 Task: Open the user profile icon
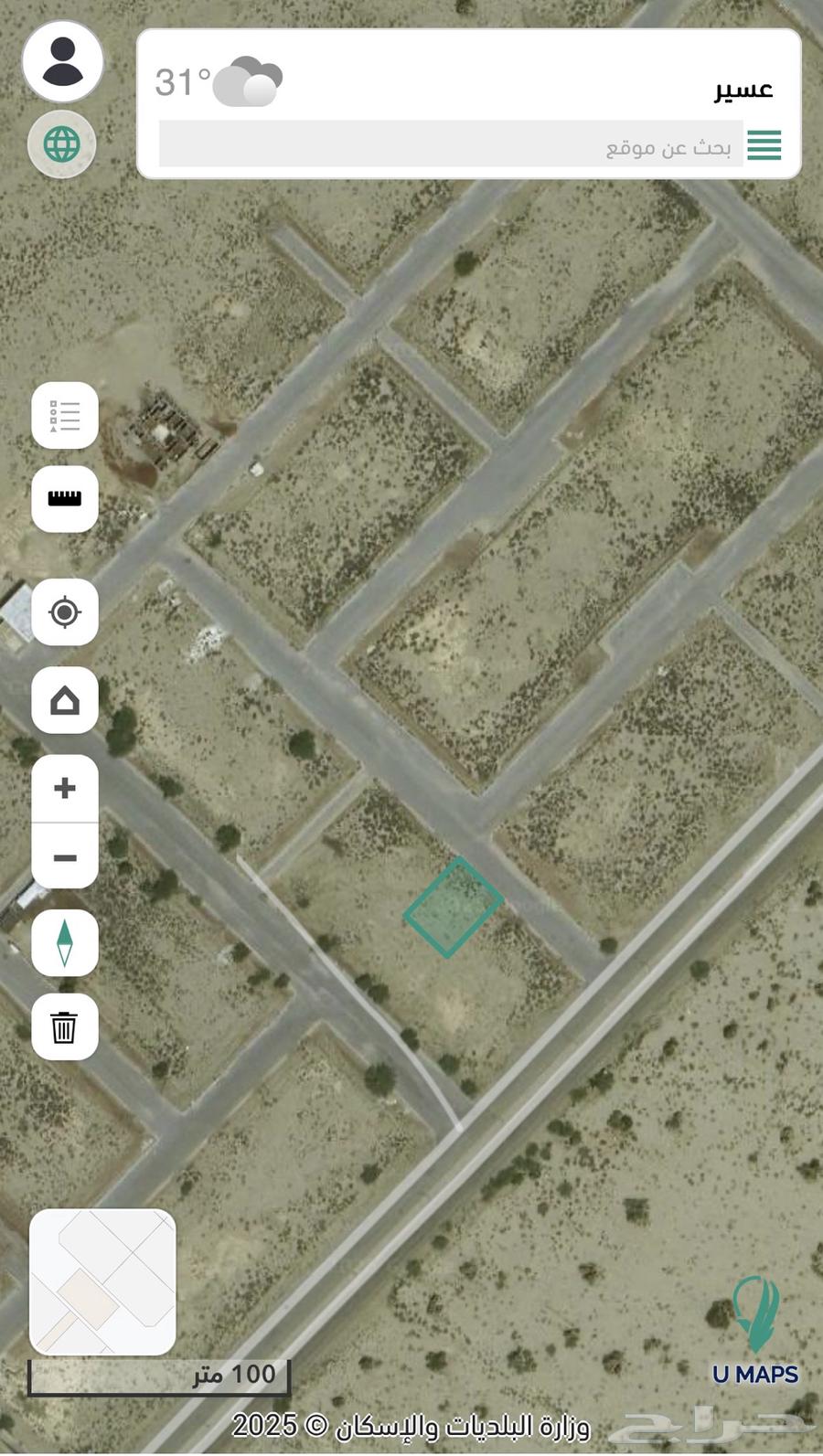pos(62,61)
